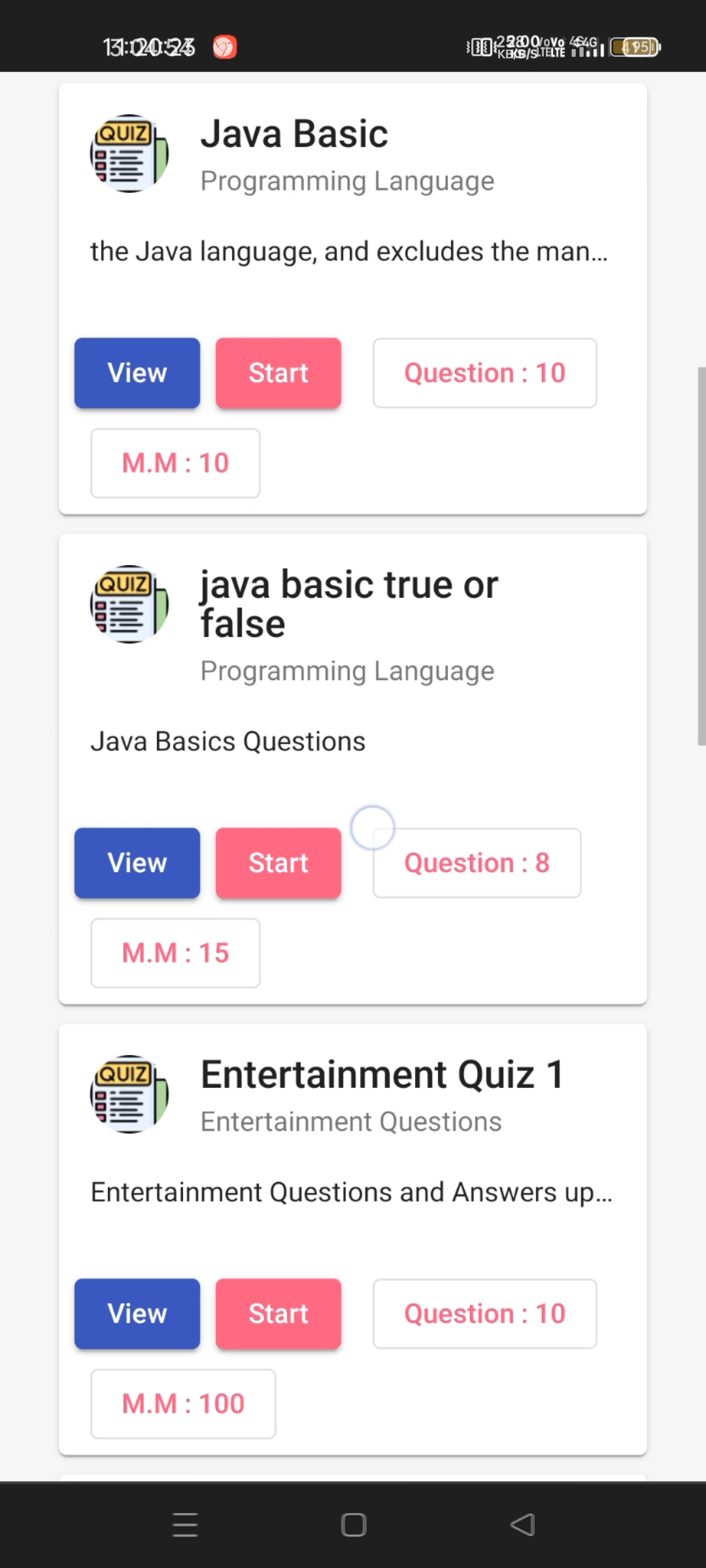Start the Java Basic quiz

(x=278, y=372)
